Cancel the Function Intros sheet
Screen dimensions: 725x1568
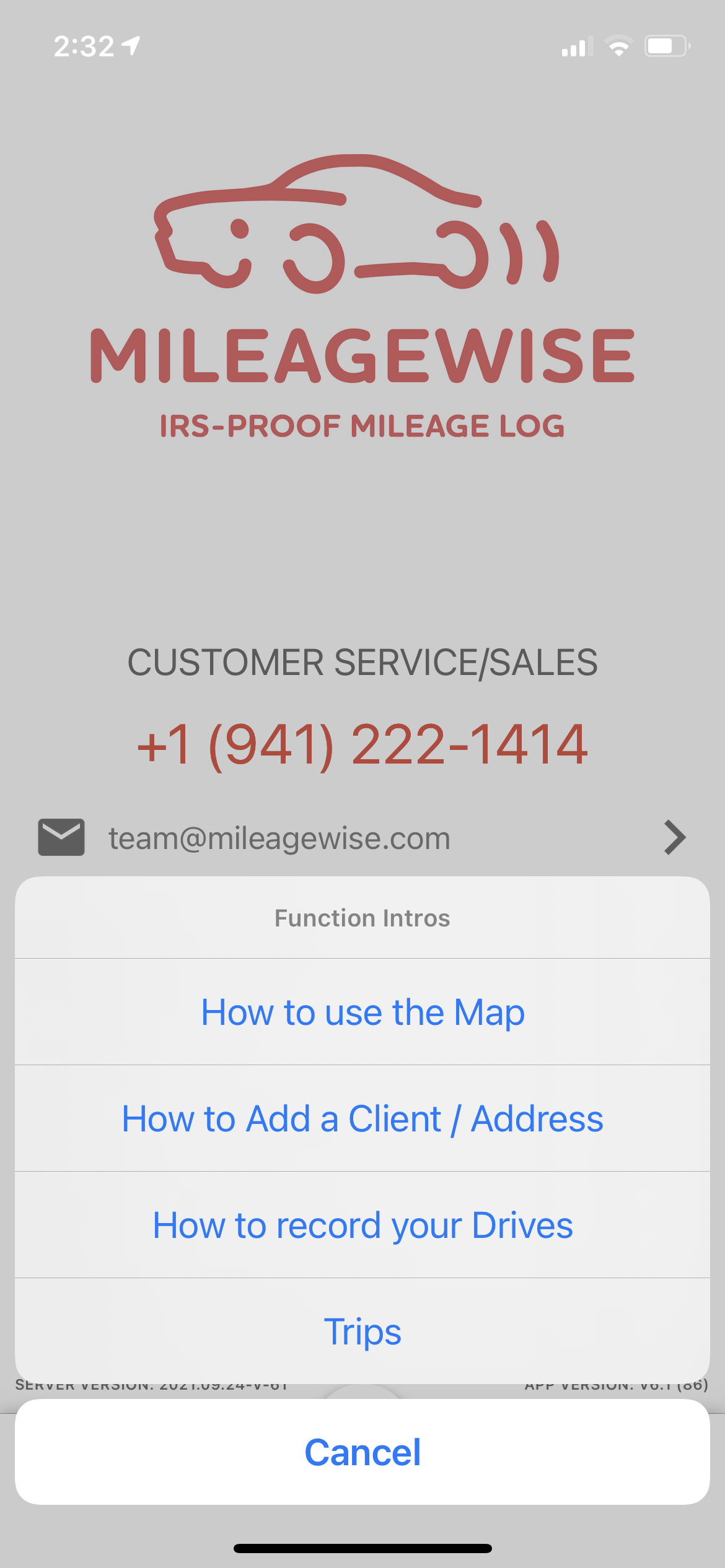point(362,1452)
